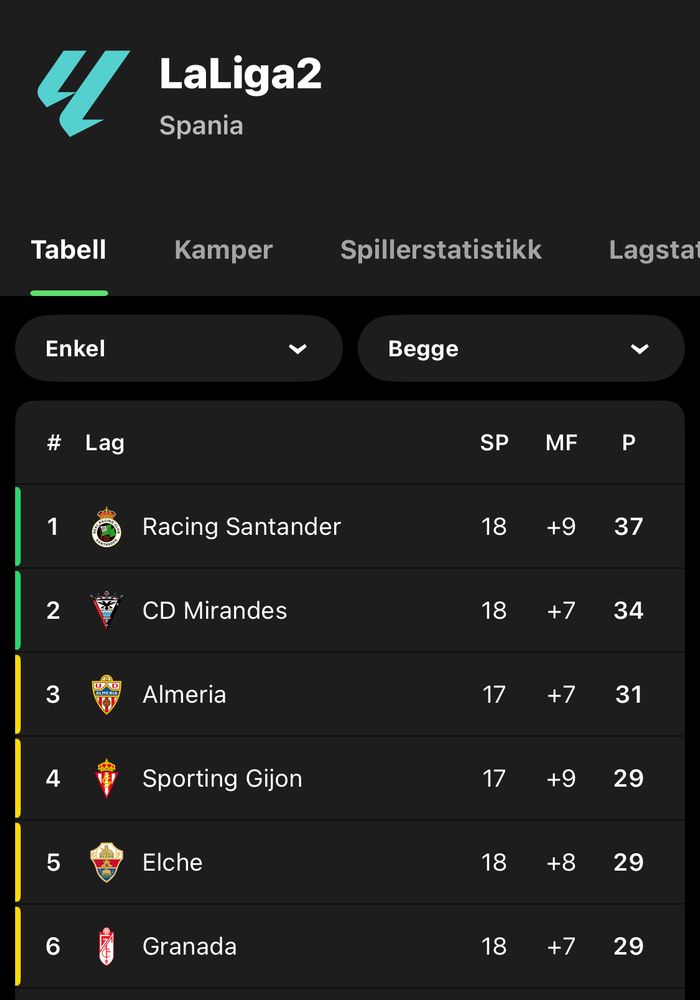Screen dimensions: 700x1000
Task: Switch to the Kamper tab
Action: 223,250
